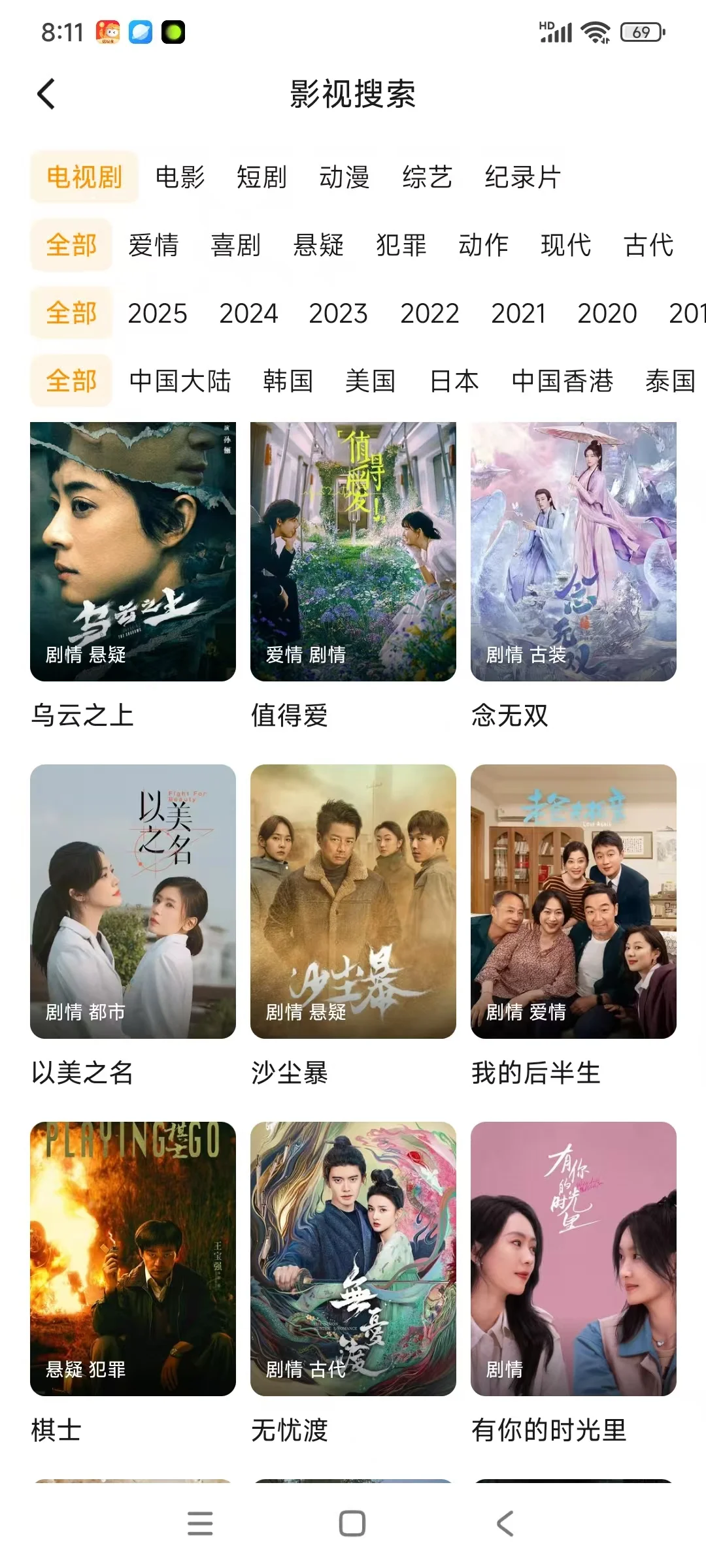
Task: Filter by 爱情 genre
Action: 153,245
